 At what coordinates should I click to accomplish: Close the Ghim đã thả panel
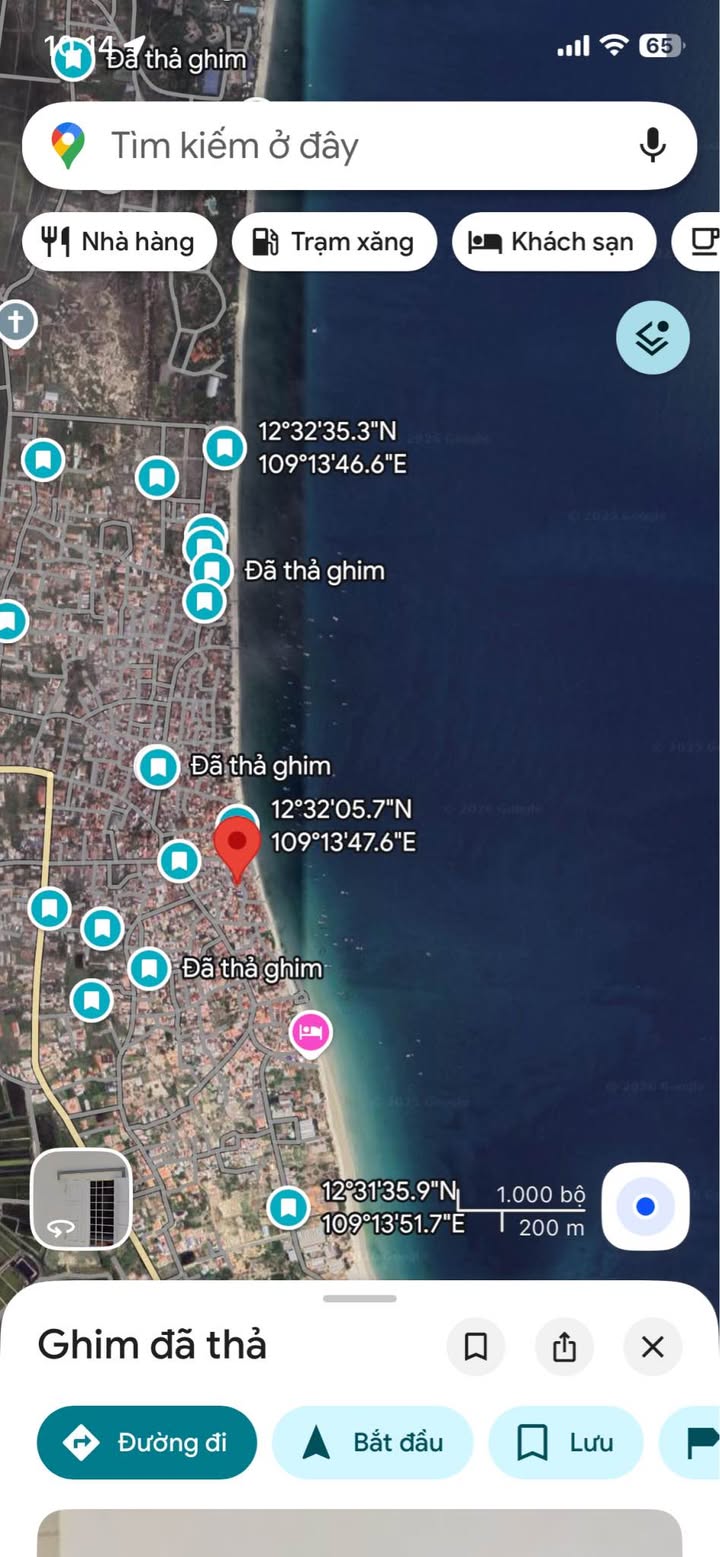pyautogui.click(x=652, y=1347)
